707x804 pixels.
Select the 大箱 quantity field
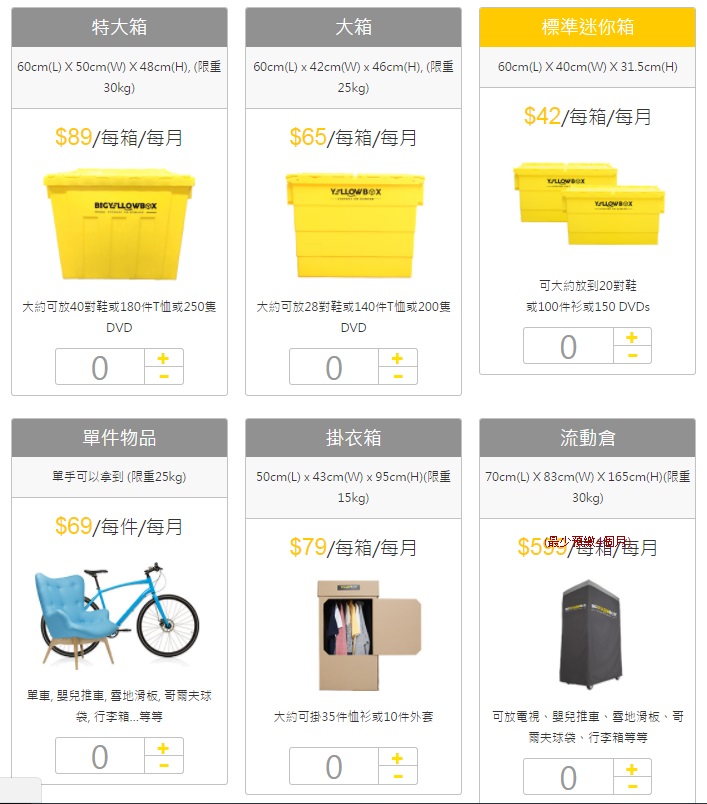click(x=334, y=367)
